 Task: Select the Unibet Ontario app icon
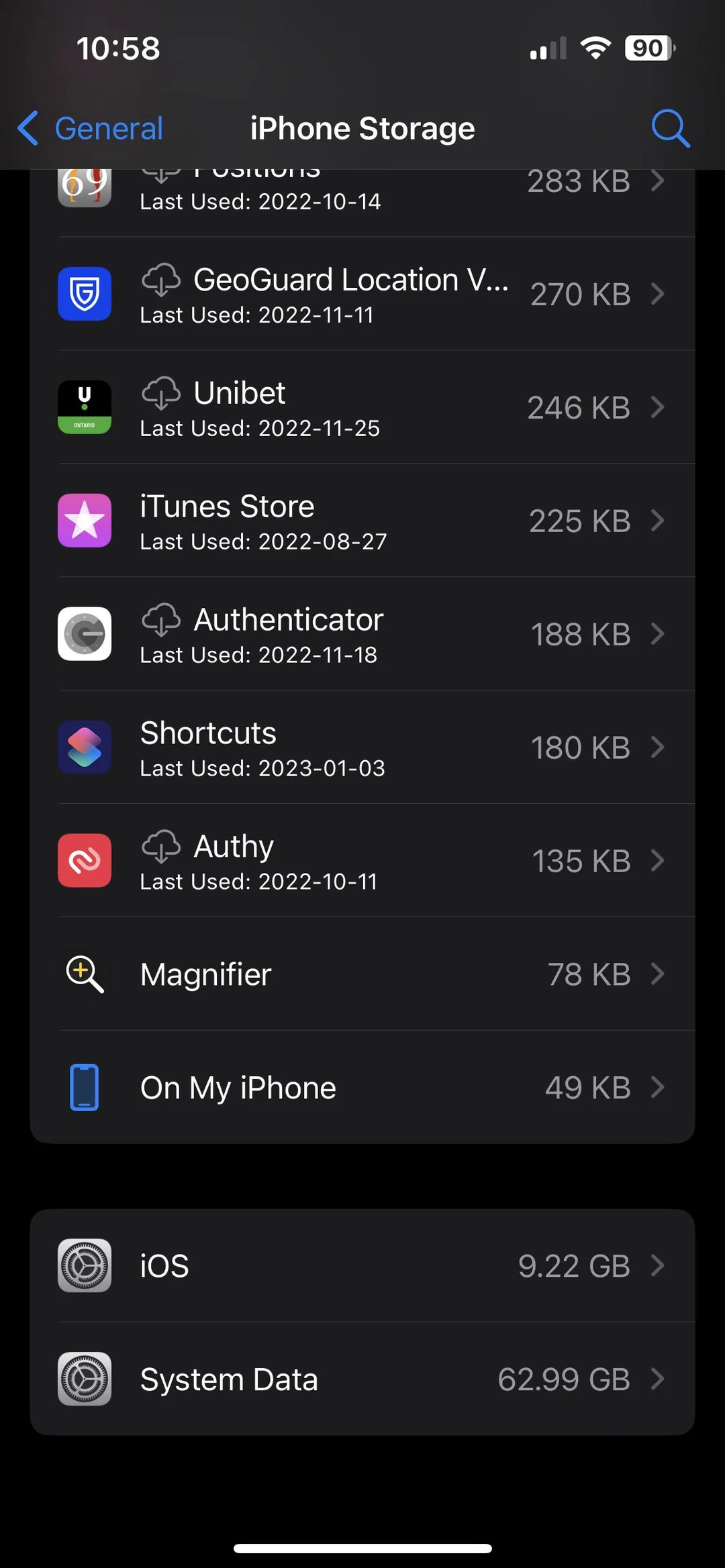tap(85, 407)
